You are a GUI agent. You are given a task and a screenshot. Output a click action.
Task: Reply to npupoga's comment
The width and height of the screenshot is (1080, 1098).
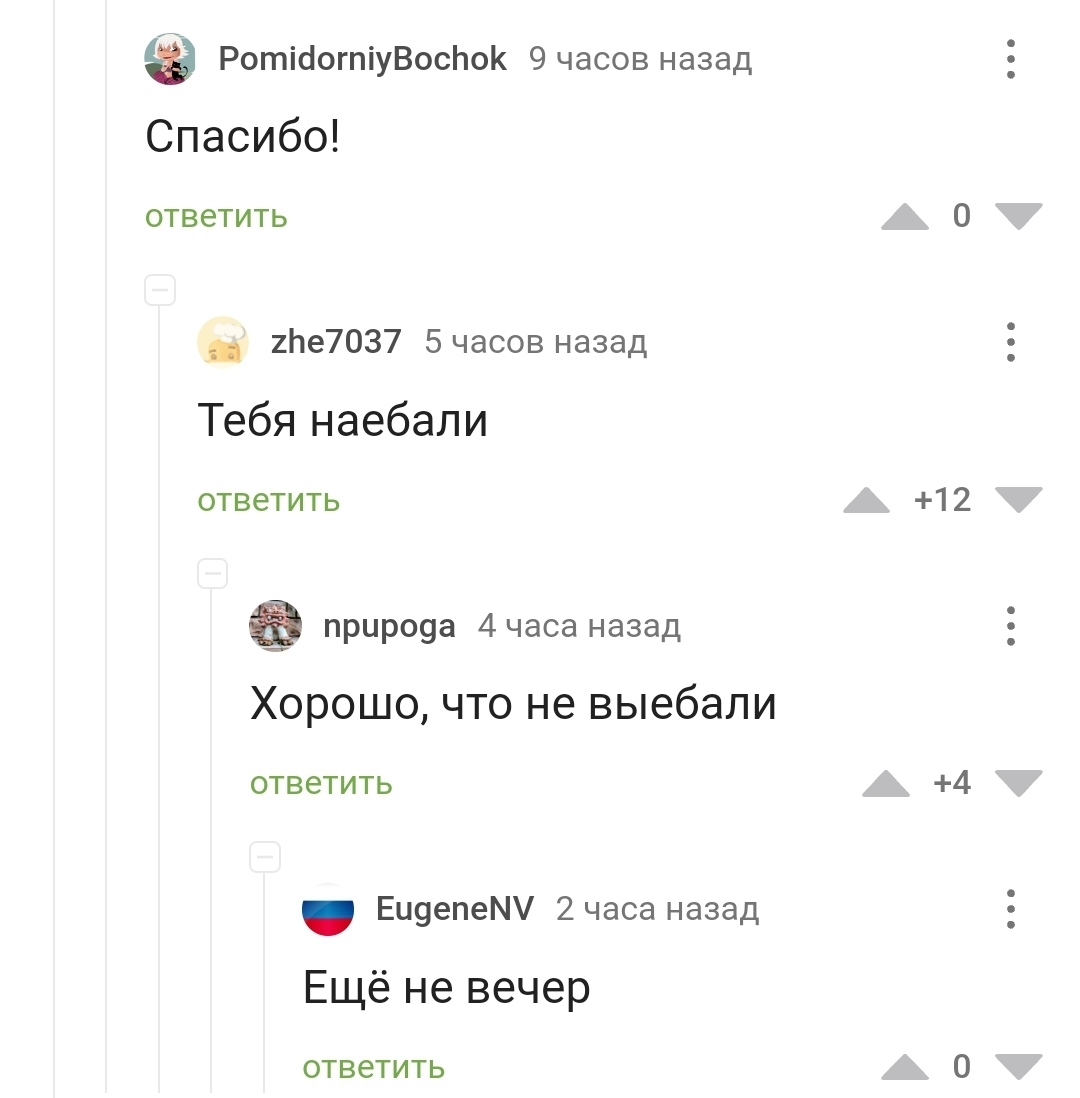321,783
